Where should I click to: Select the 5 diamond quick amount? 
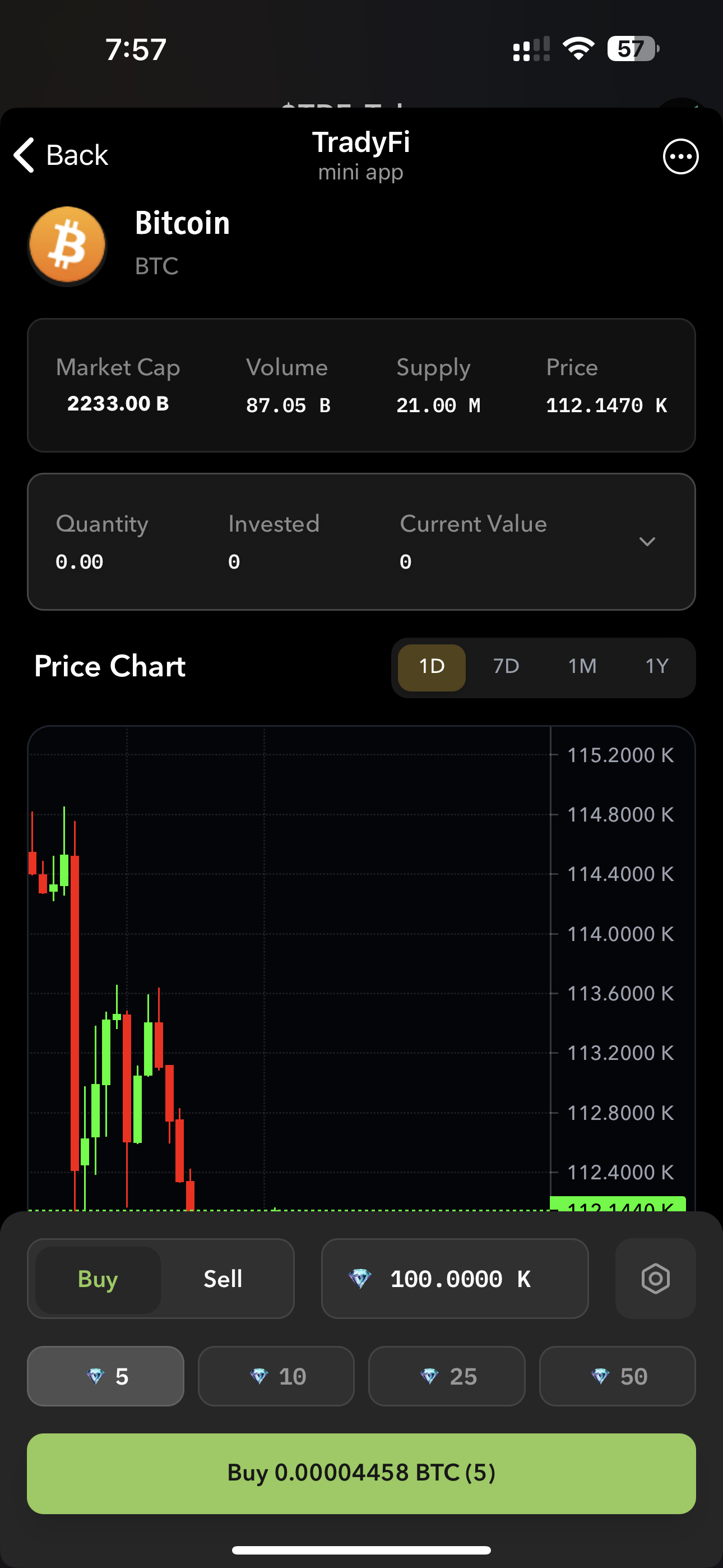[x=105, y=1376]
